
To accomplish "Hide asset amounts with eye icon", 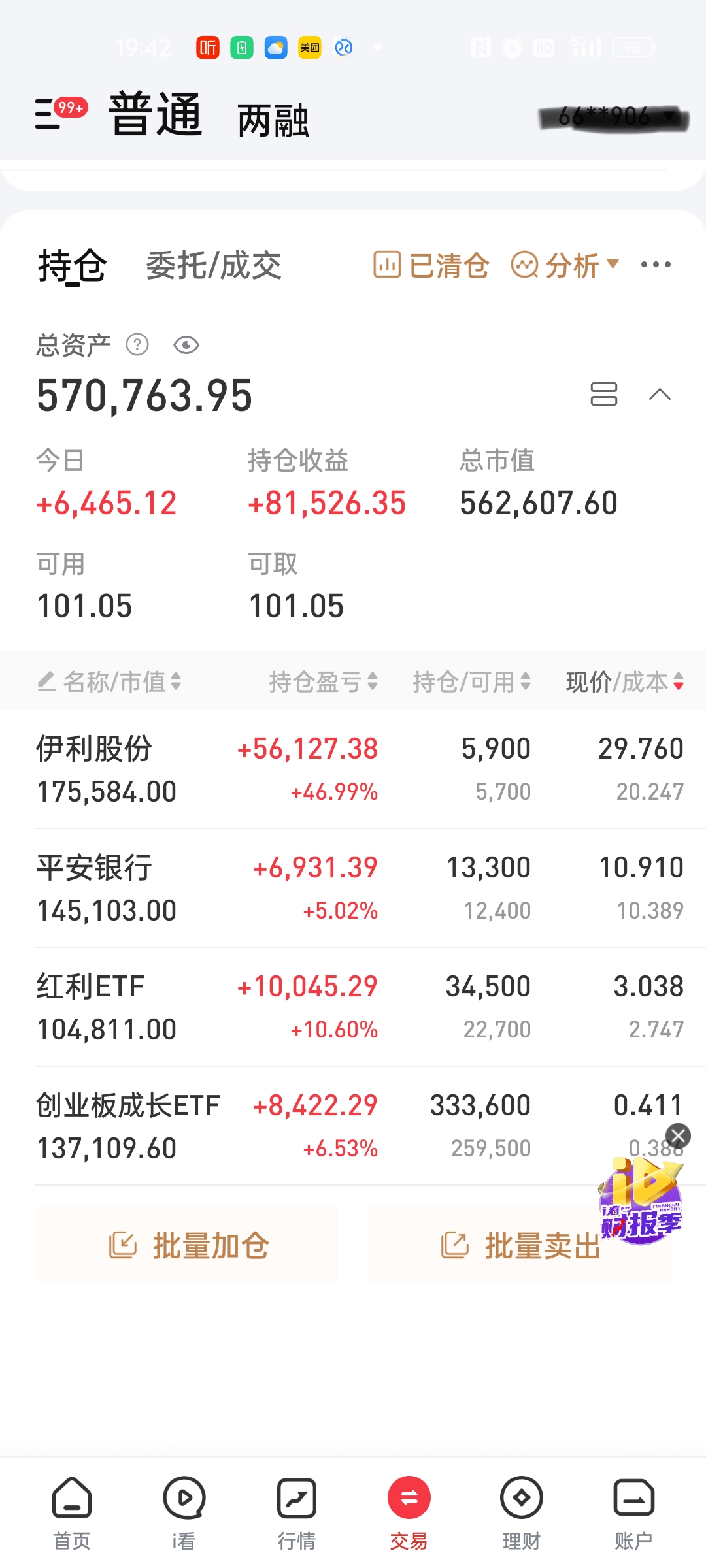I will 186,344.
